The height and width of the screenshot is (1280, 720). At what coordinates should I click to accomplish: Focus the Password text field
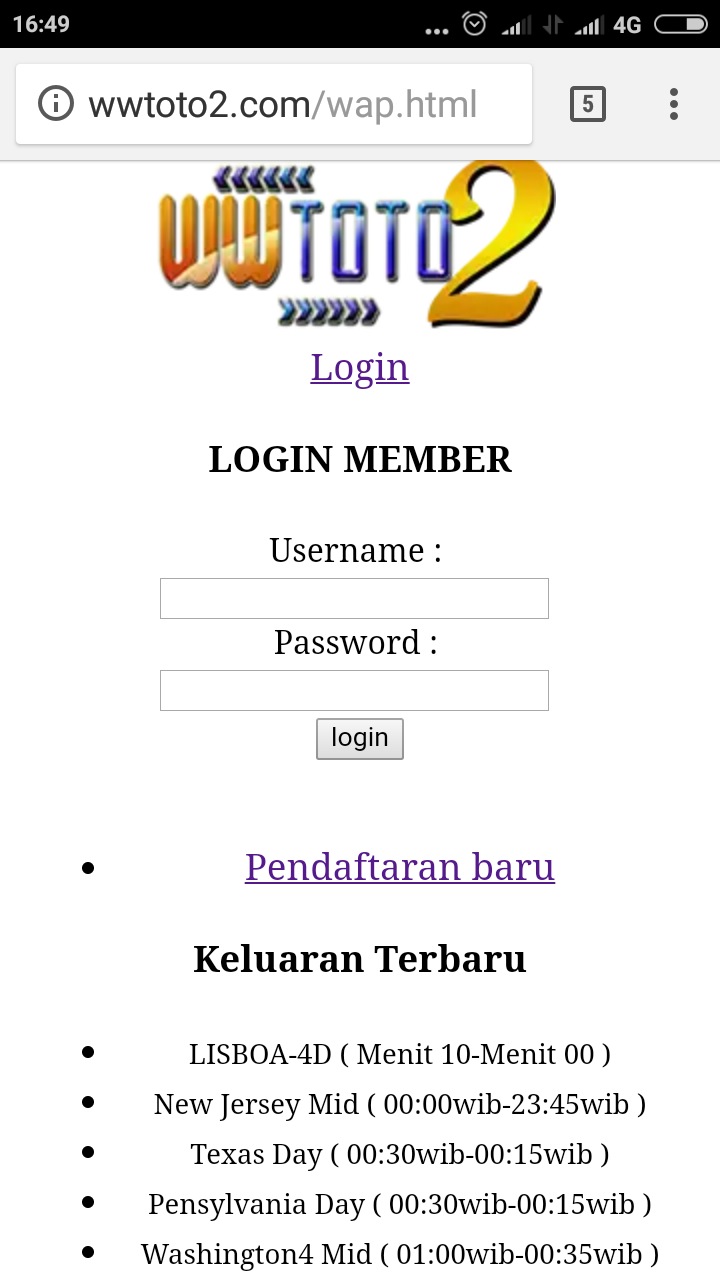coord(354,690)
